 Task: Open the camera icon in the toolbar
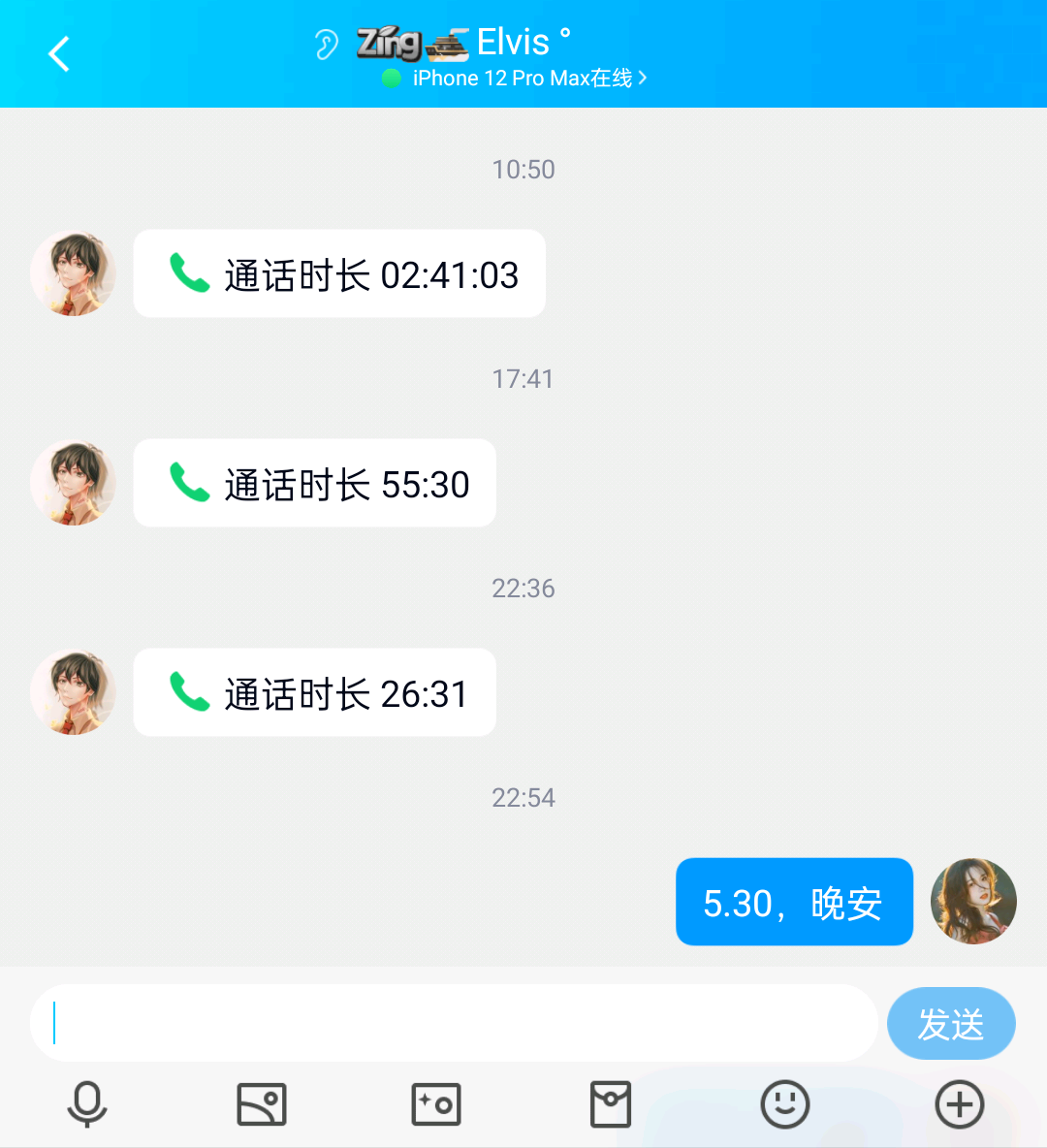coord(435,1104)
